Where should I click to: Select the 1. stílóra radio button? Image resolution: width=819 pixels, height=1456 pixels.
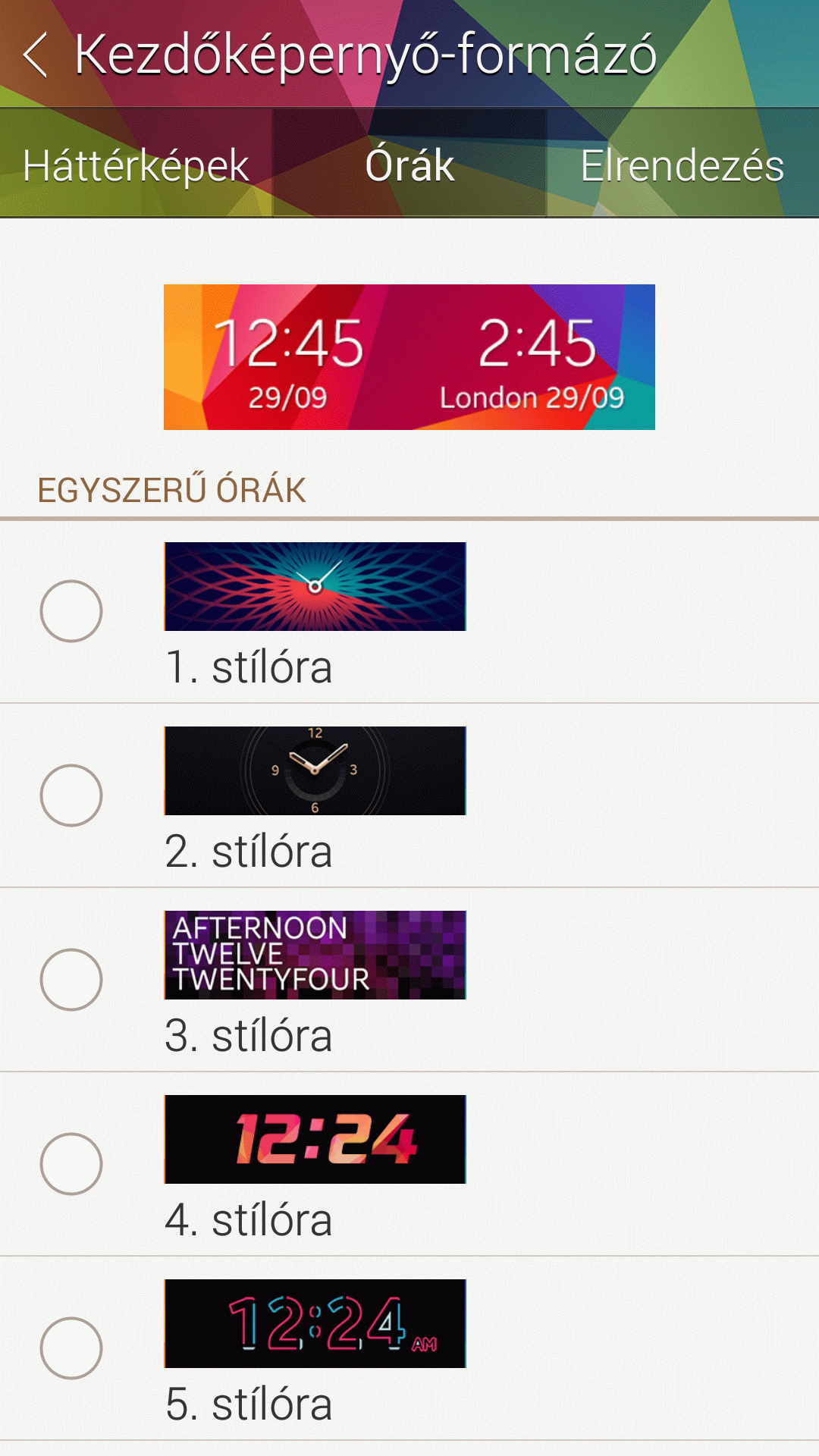pyautogui.click(x=71, y=611)
